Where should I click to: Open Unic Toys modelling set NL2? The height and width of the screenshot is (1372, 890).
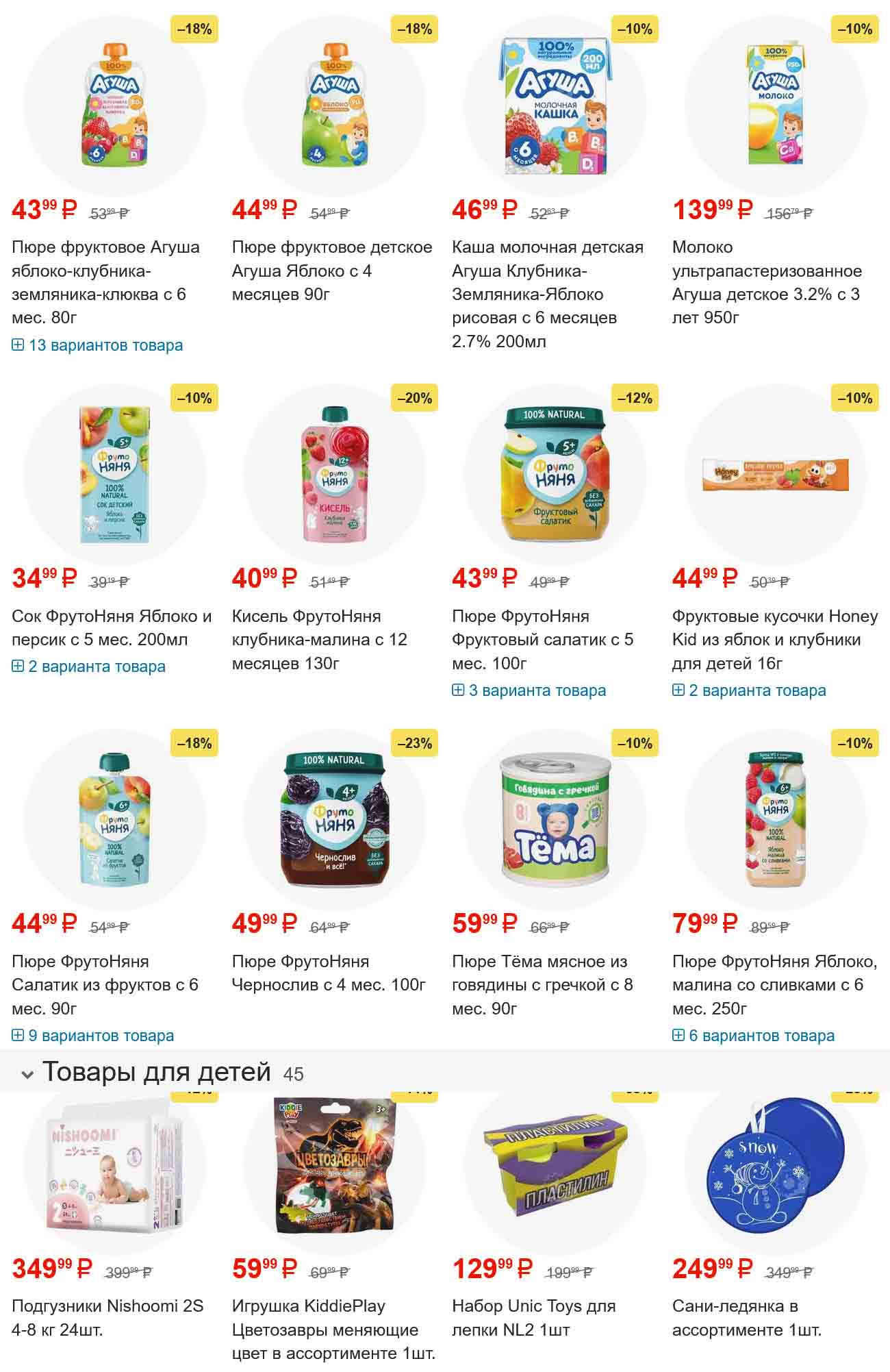533,1317
